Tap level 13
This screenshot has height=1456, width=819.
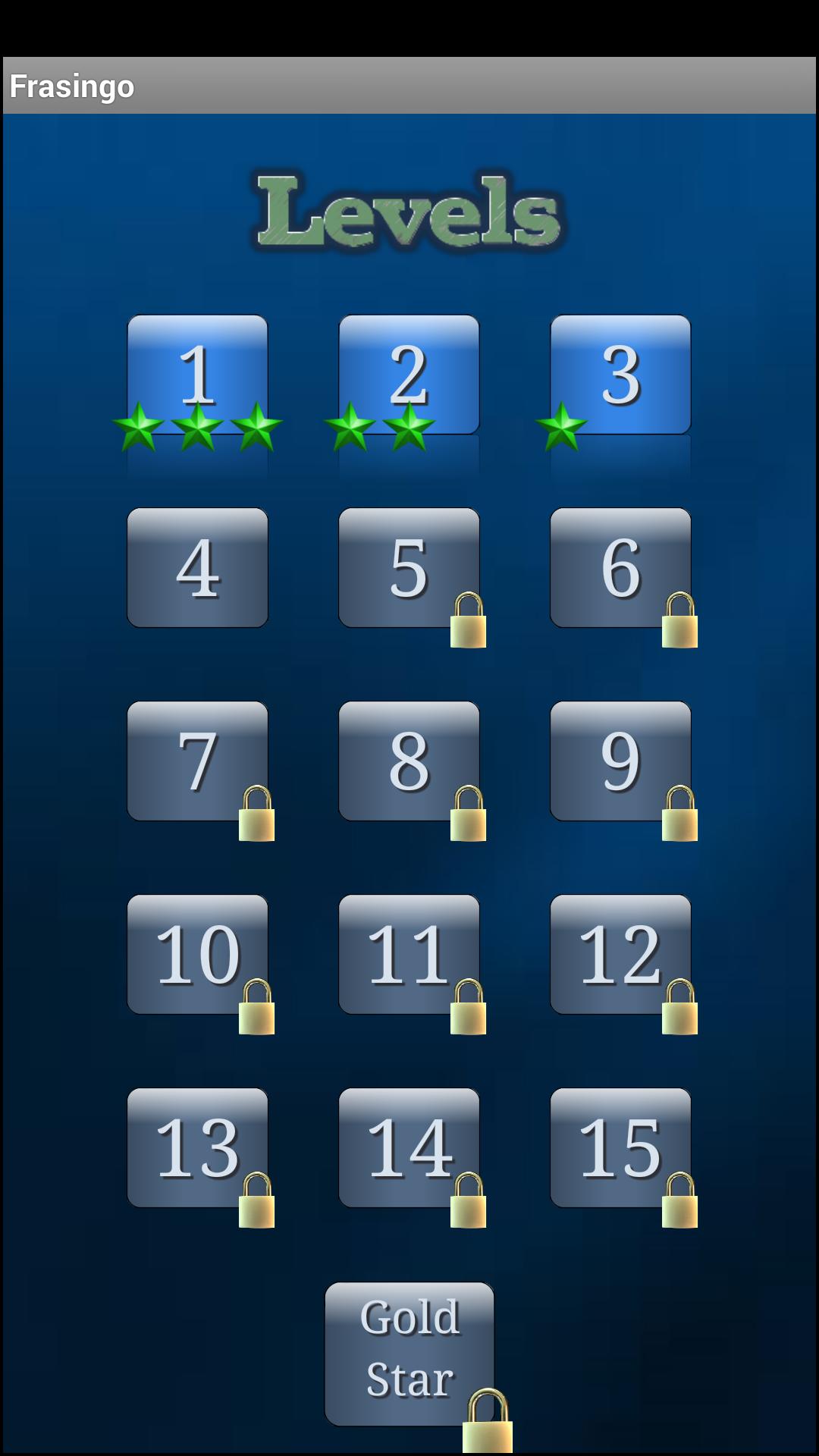[197, 1147]
